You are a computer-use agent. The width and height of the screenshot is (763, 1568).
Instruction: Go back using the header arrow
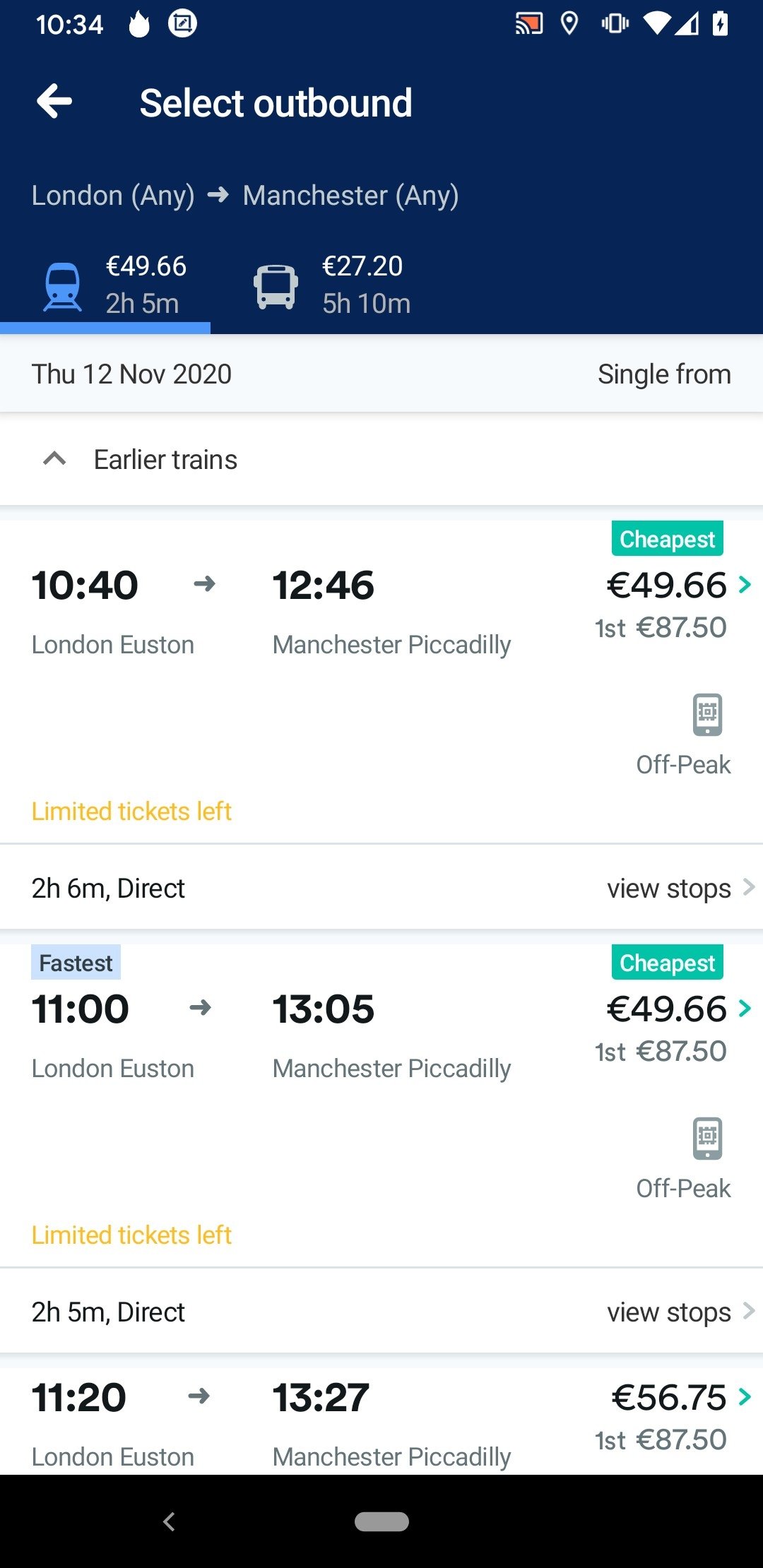tap(54, 102)
